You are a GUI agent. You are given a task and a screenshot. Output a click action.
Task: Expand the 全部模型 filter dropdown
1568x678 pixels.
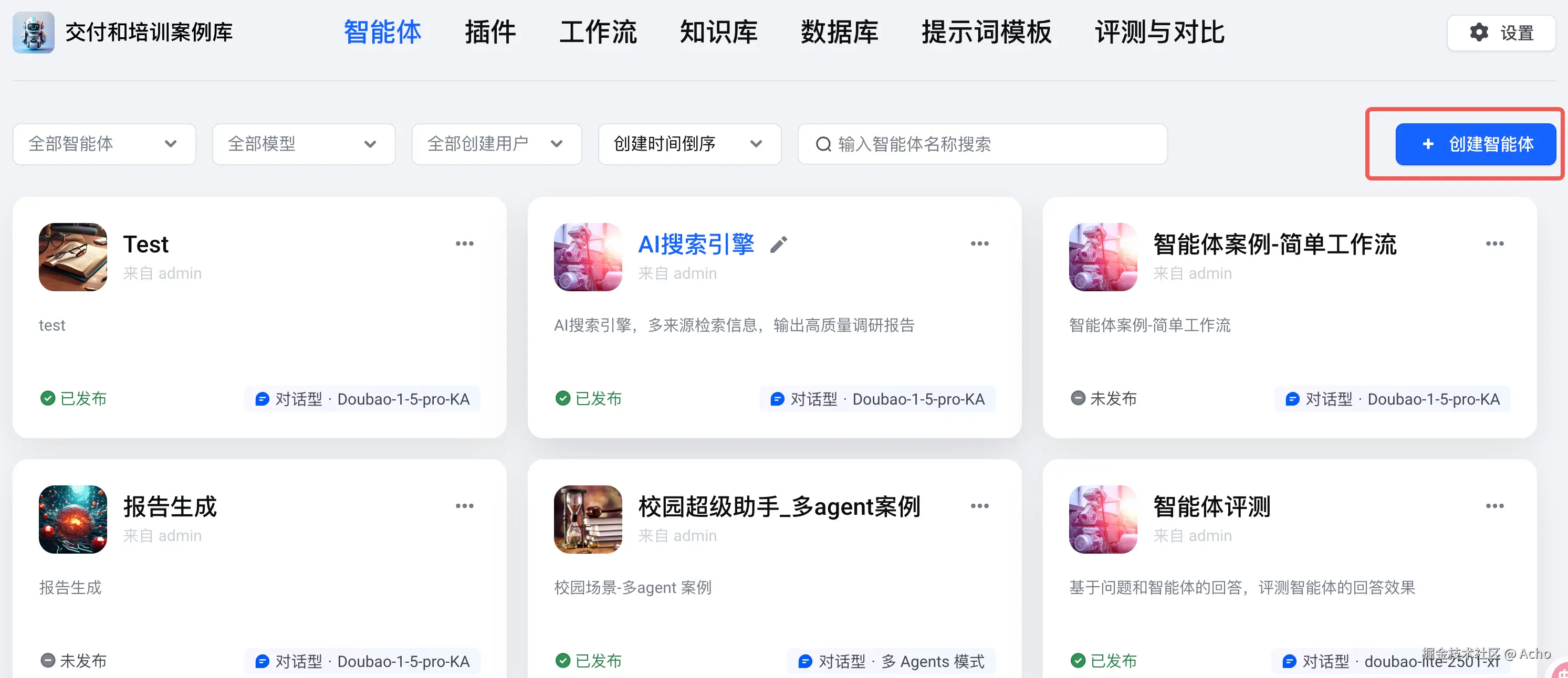(x=303, y=144)
